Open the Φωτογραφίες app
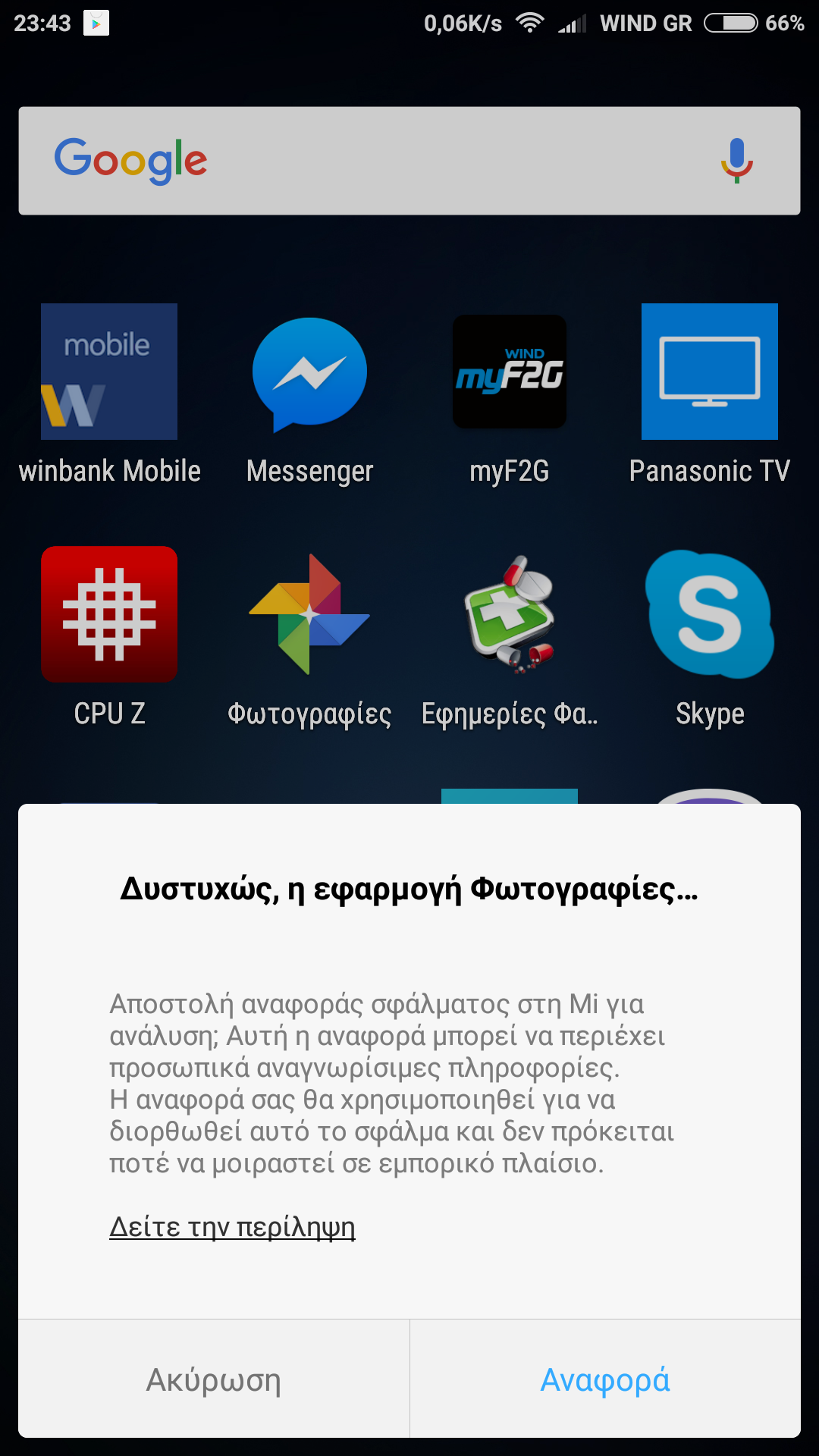This screenshot has height=1456, width=819. [x=309, y=614]
